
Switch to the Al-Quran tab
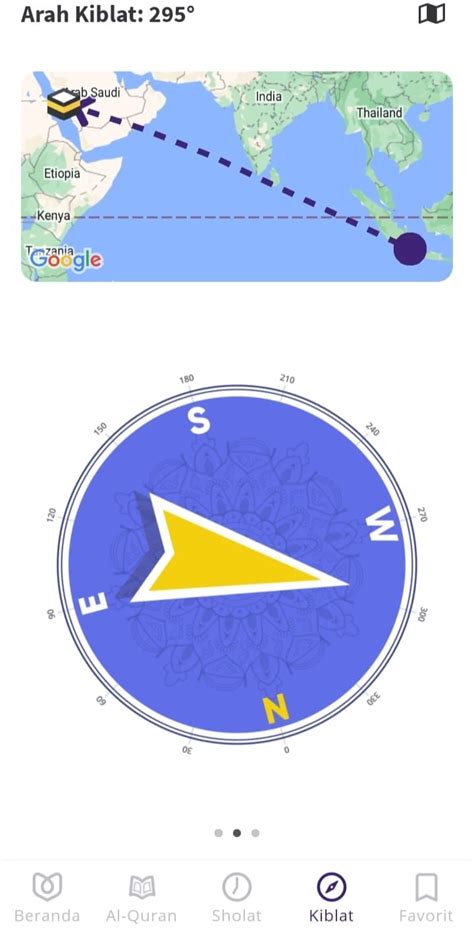141,897
